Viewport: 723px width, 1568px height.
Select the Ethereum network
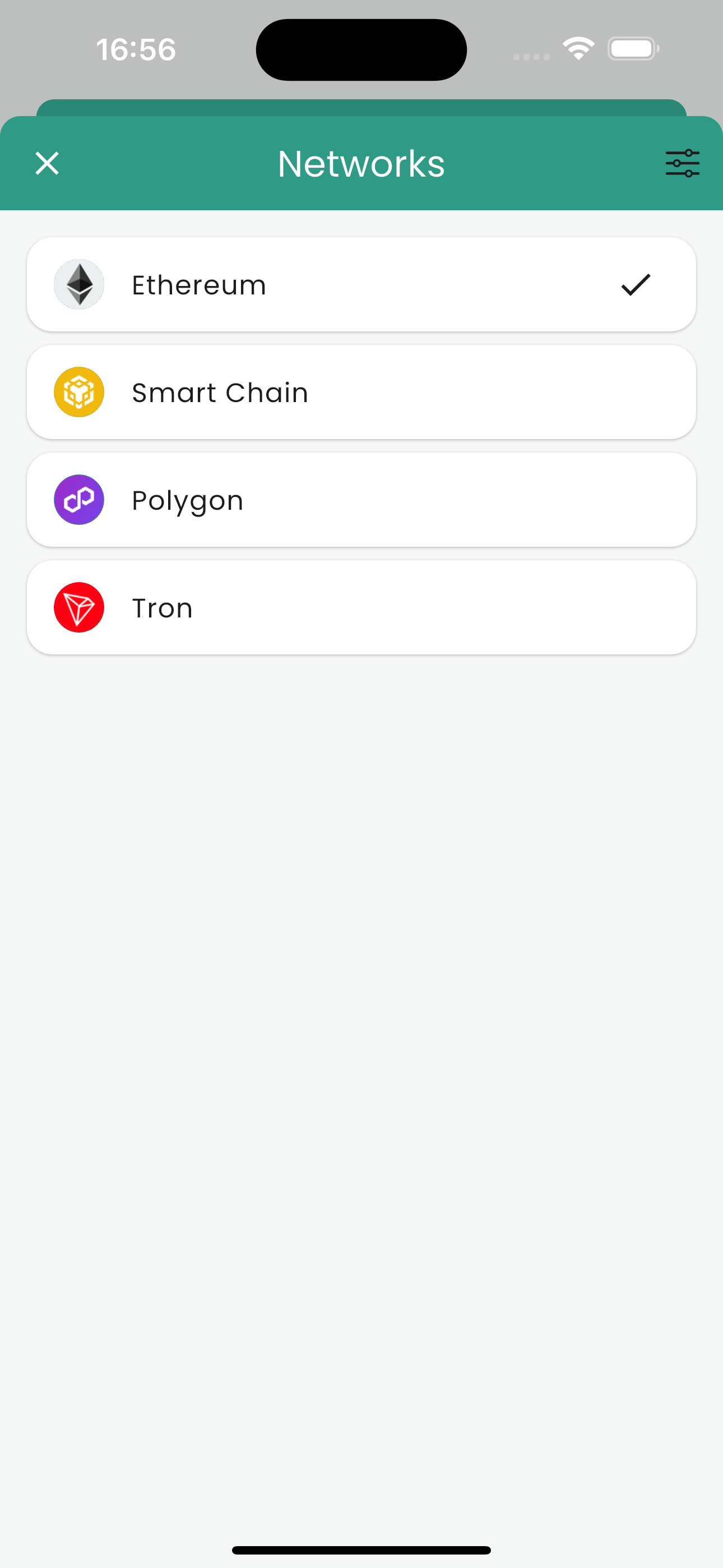pos(361,284)
